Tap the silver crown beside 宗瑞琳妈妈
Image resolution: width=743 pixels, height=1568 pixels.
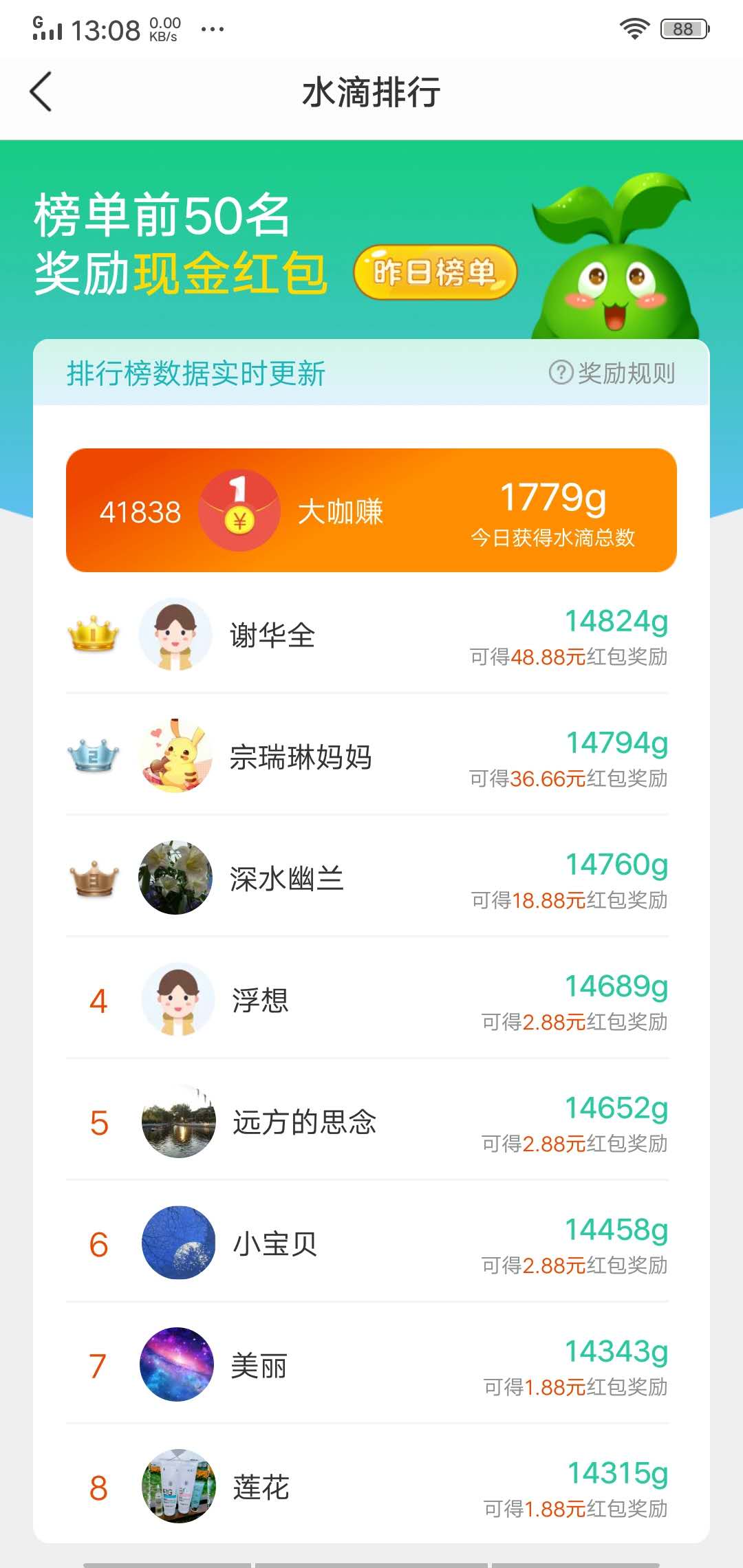pyautogui.click(x=93, y=756)
